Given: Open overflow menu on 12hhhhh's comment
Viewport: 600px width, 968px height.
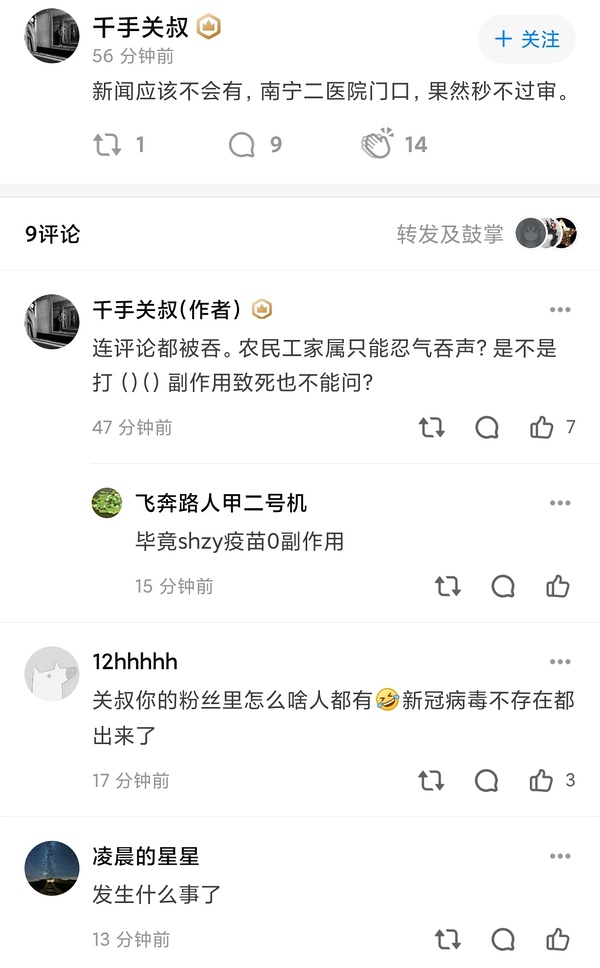Looking at the screenshot, I should coord(560,662).
